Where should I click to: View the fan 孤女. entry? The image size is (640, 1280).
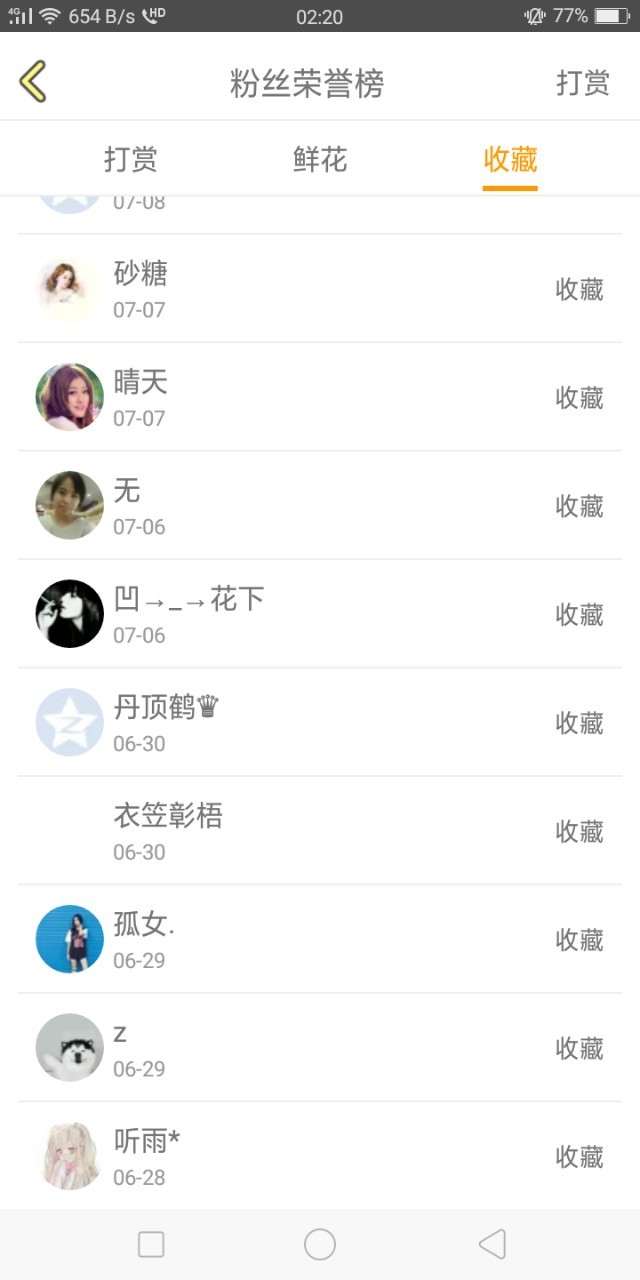(320, 940)
